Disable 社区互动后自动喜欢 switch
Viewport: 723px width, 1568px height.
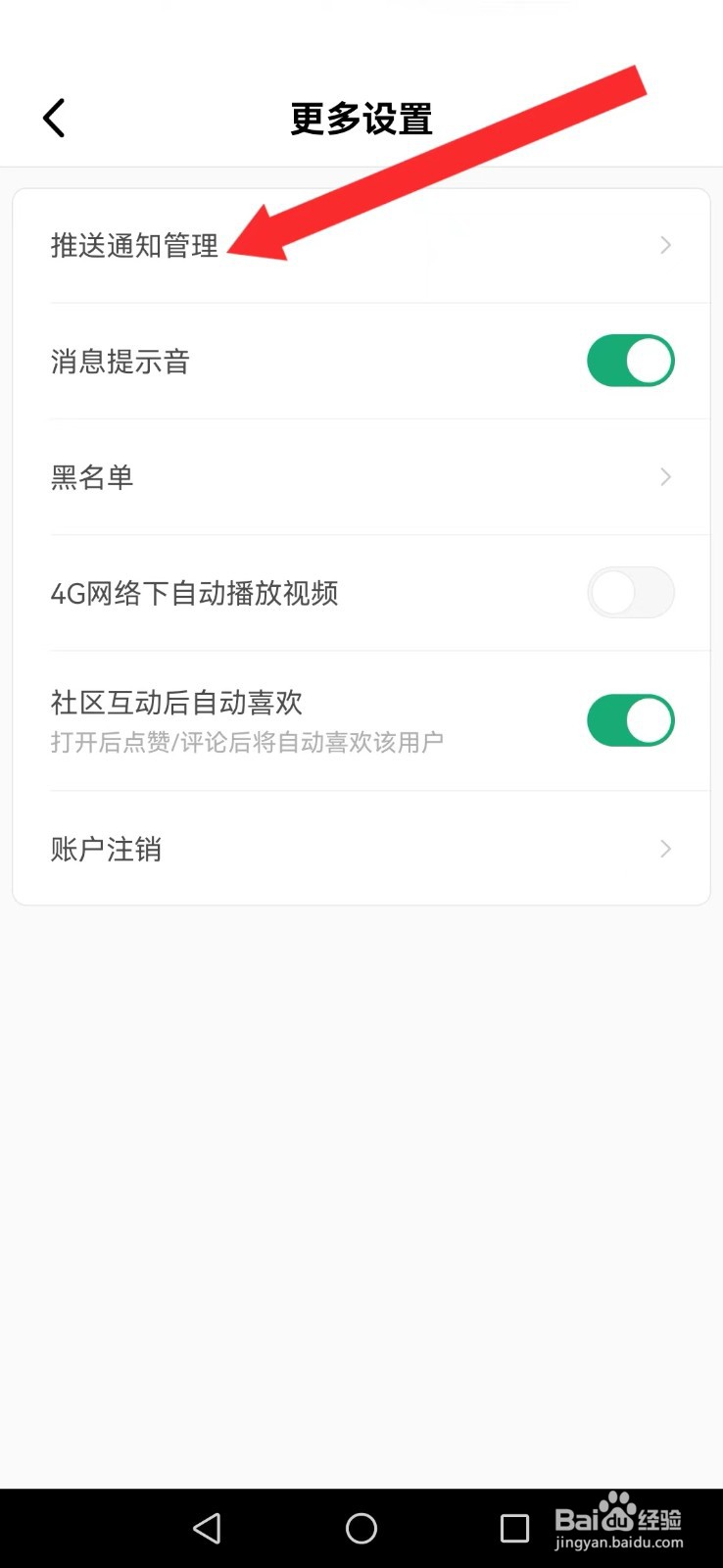(x=630, y=720)
